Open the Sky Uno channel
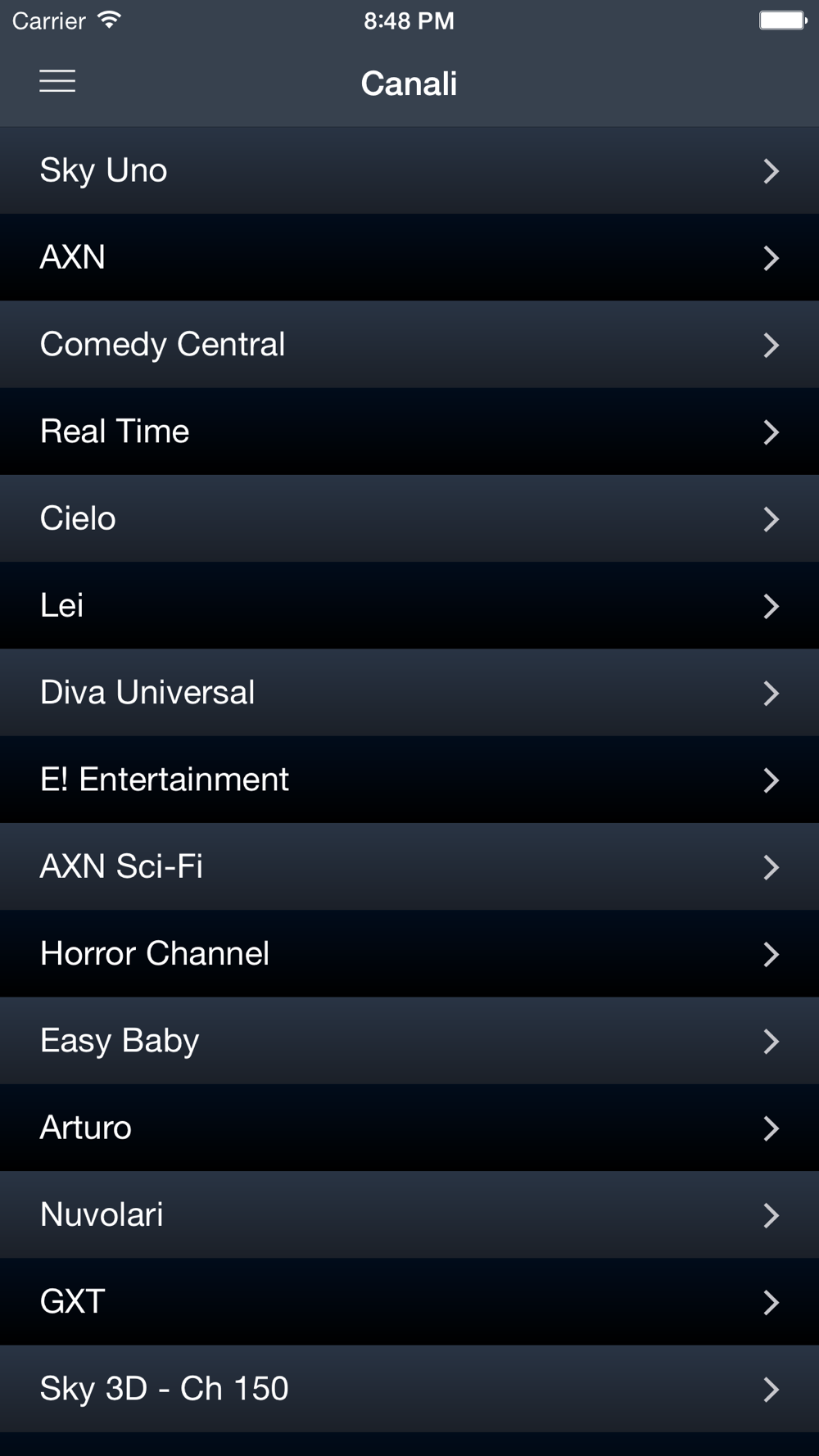The width and height of the screenshot is (819, 1456). pyautogui.click(x=409, y=170)
